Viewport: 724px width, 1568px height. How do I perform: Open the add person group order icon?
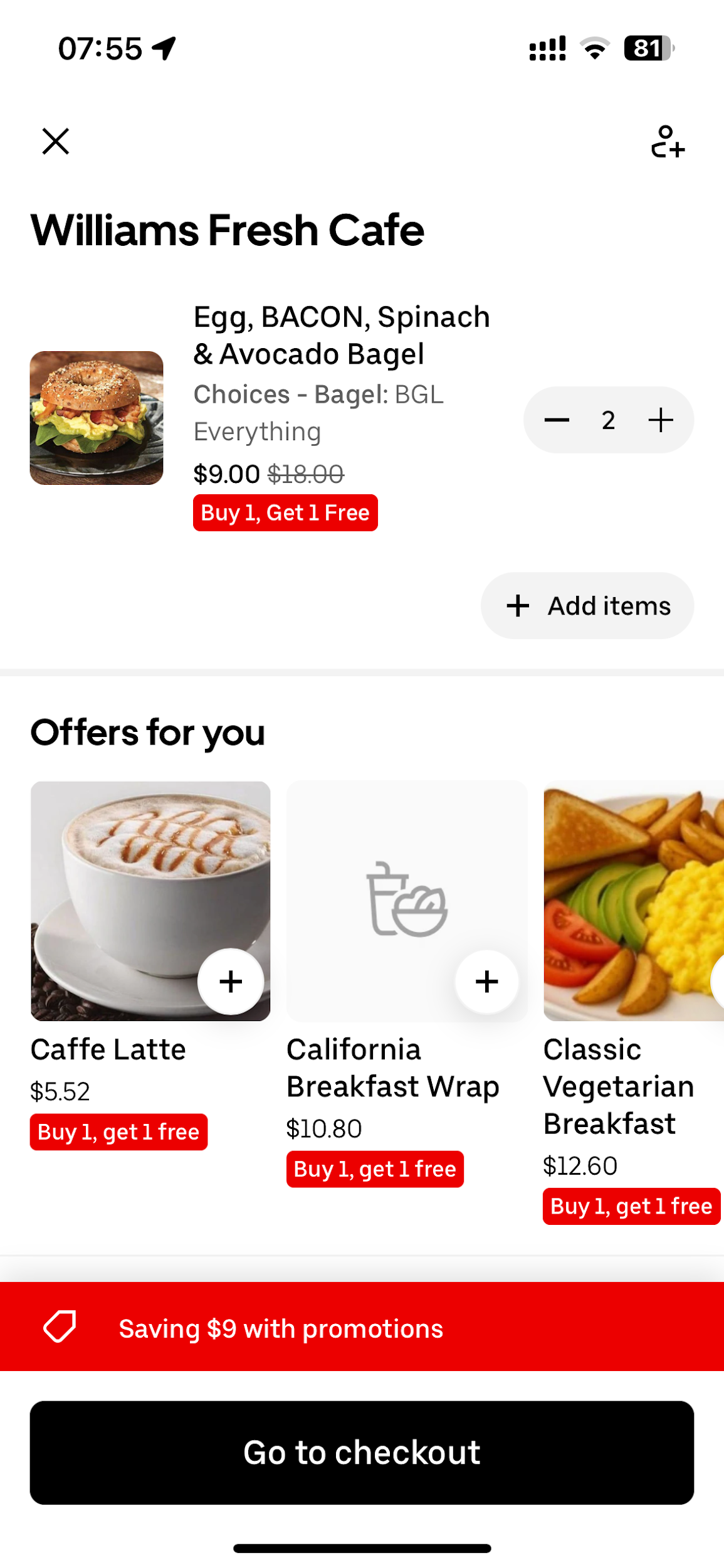coord(667,142)
